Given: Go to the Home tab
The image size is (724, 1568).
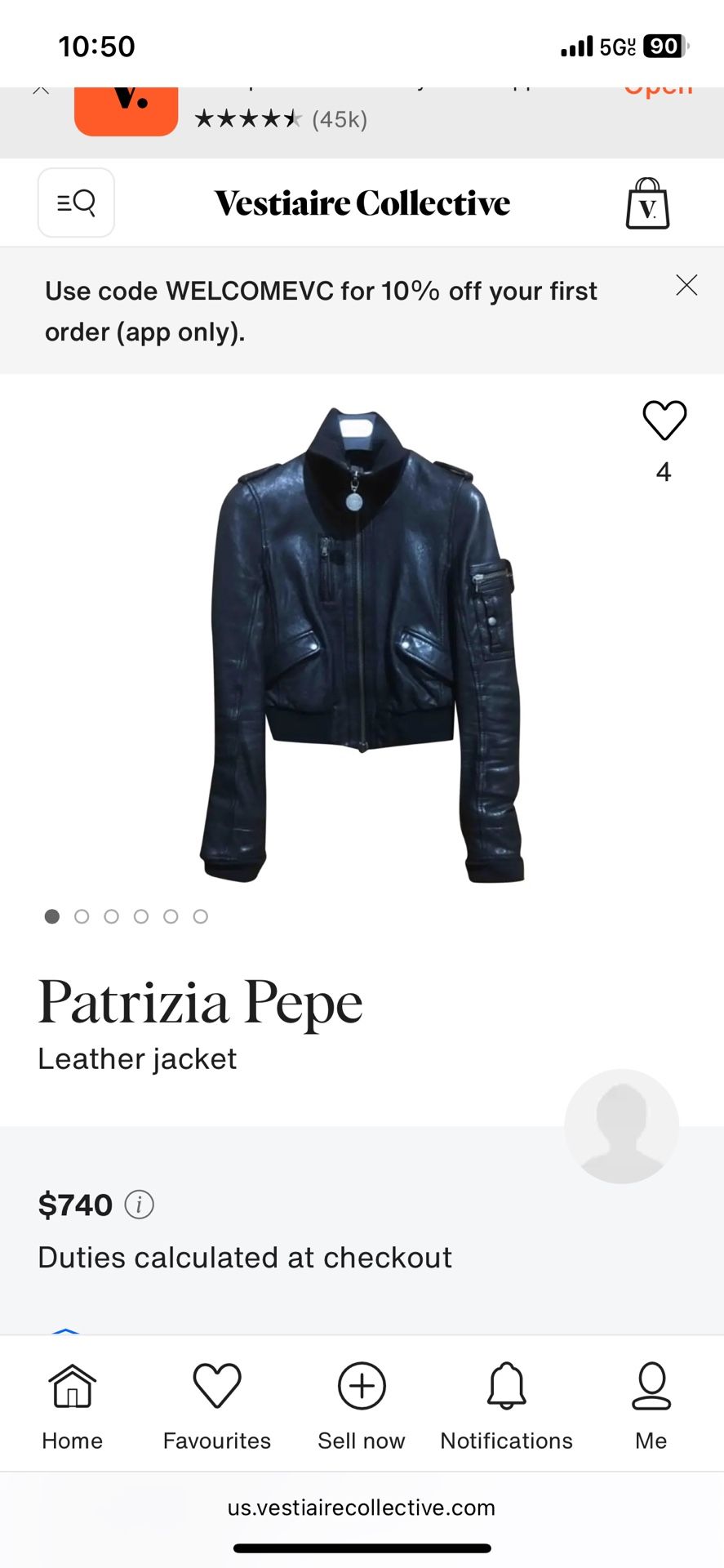Looking at the screenshot, I should click(73, 1405).
